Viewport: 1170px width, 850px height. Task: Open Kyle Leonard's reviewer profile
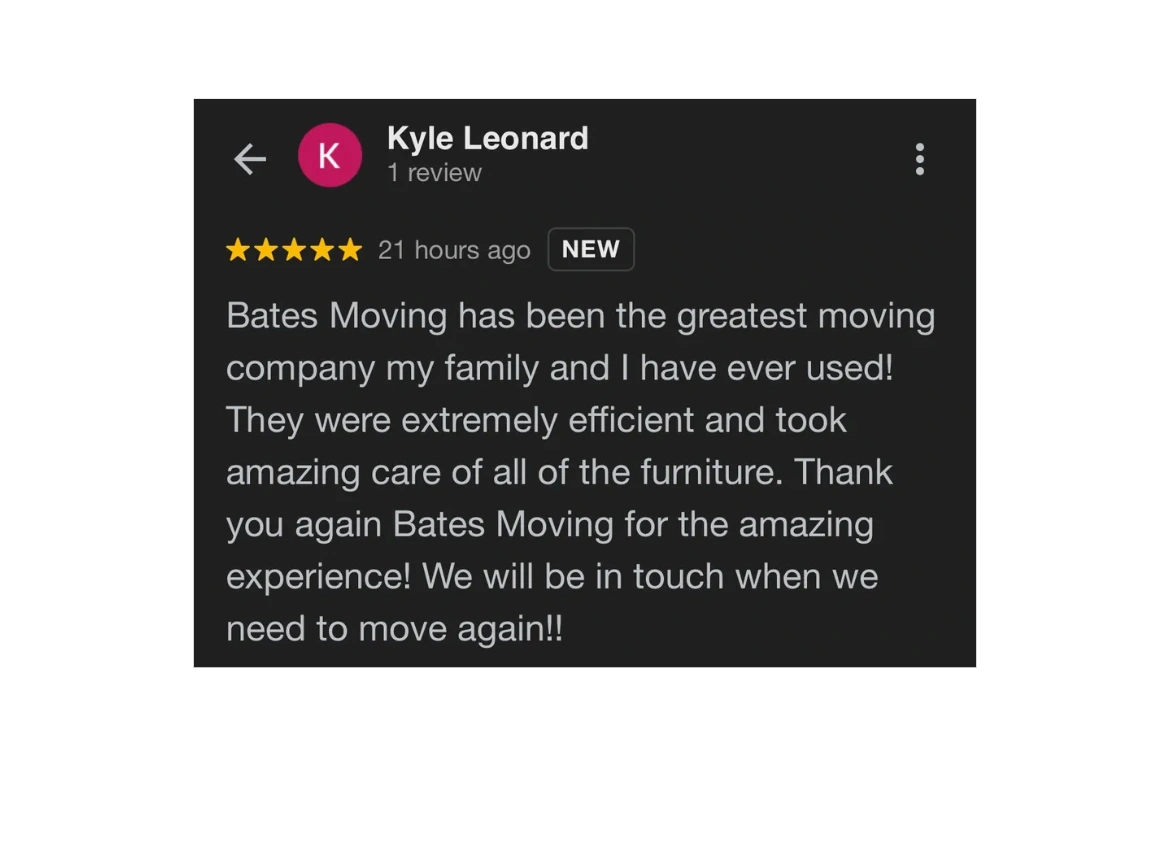487,139
